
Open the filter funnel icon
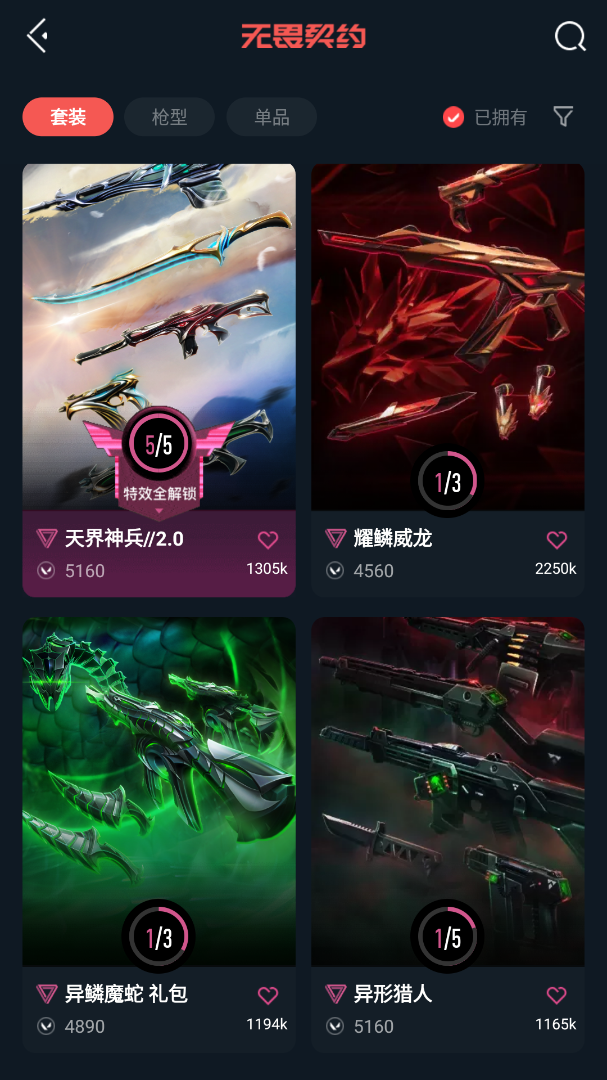pos(564,116)
